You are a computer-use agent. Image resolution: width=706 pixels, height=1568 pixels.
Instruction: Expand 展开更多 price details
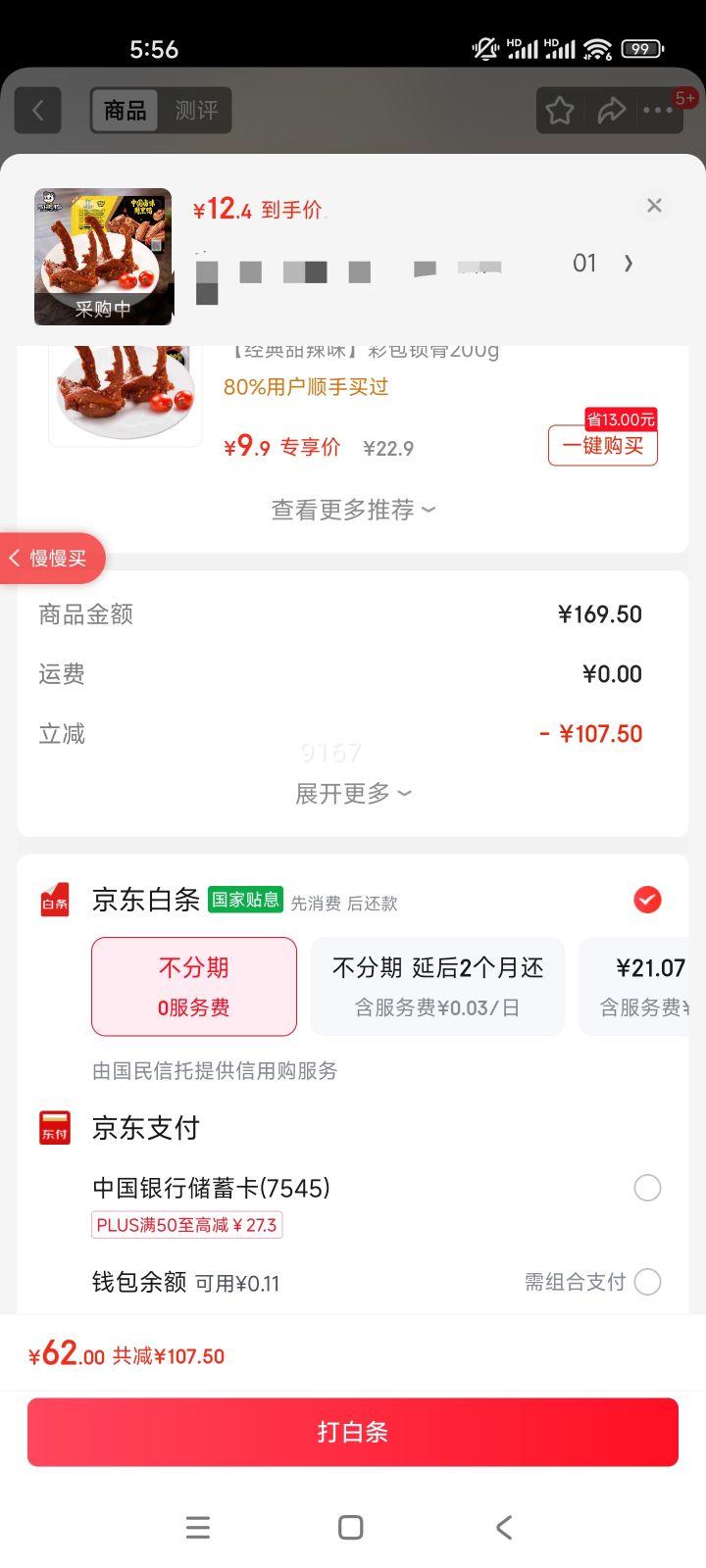353,793
